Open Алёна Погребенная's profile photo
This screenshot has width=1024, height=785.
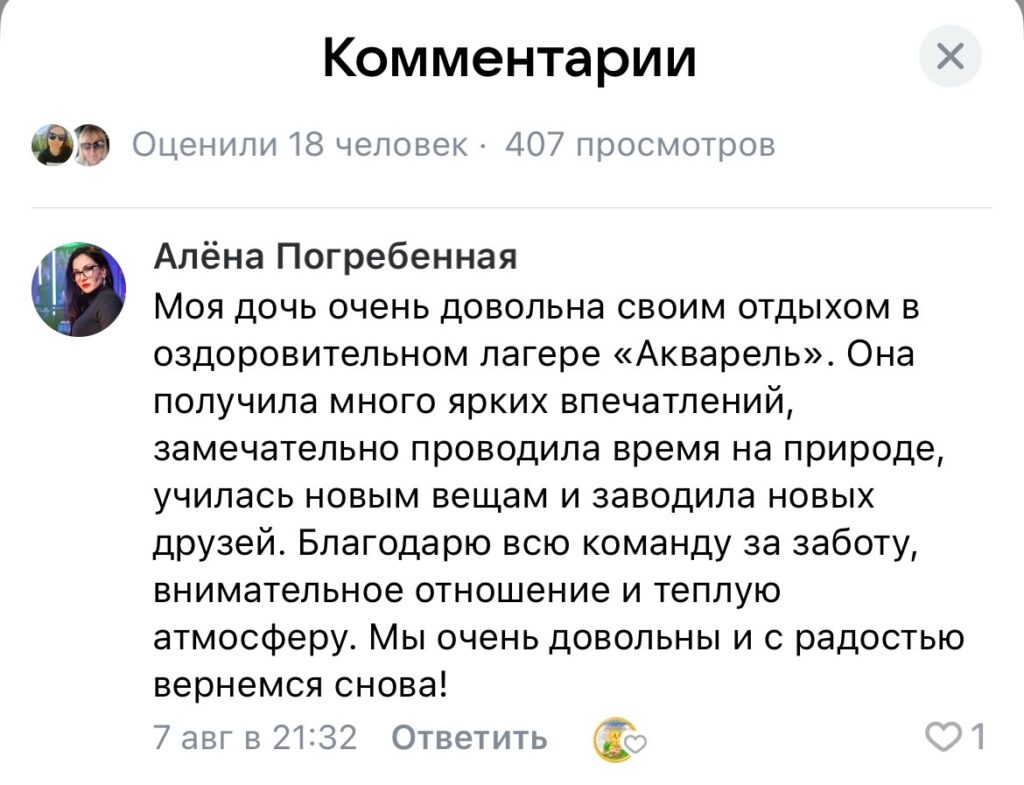(x=79, y=289)
